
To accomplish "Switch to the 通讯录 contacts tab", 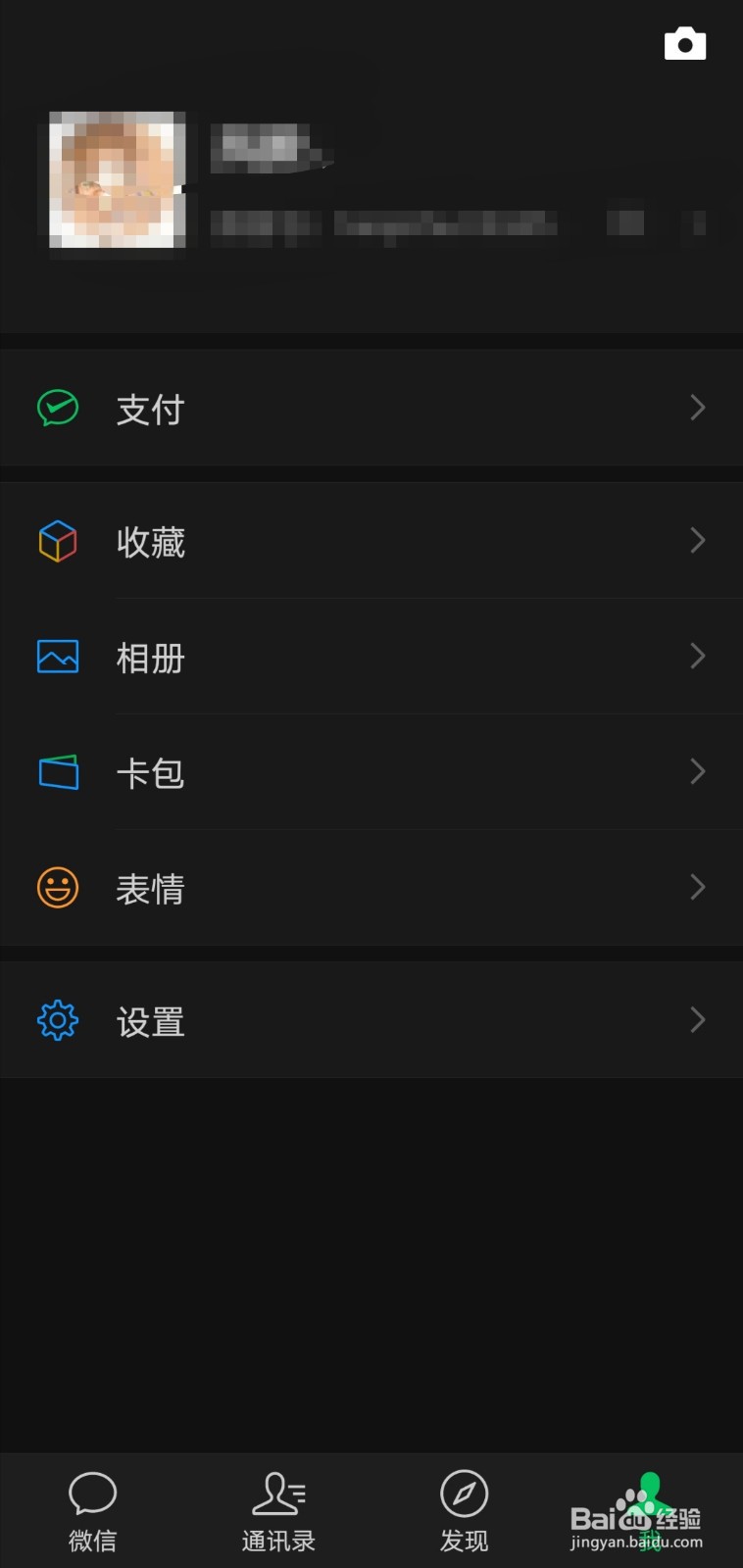I will (278, 1511).
